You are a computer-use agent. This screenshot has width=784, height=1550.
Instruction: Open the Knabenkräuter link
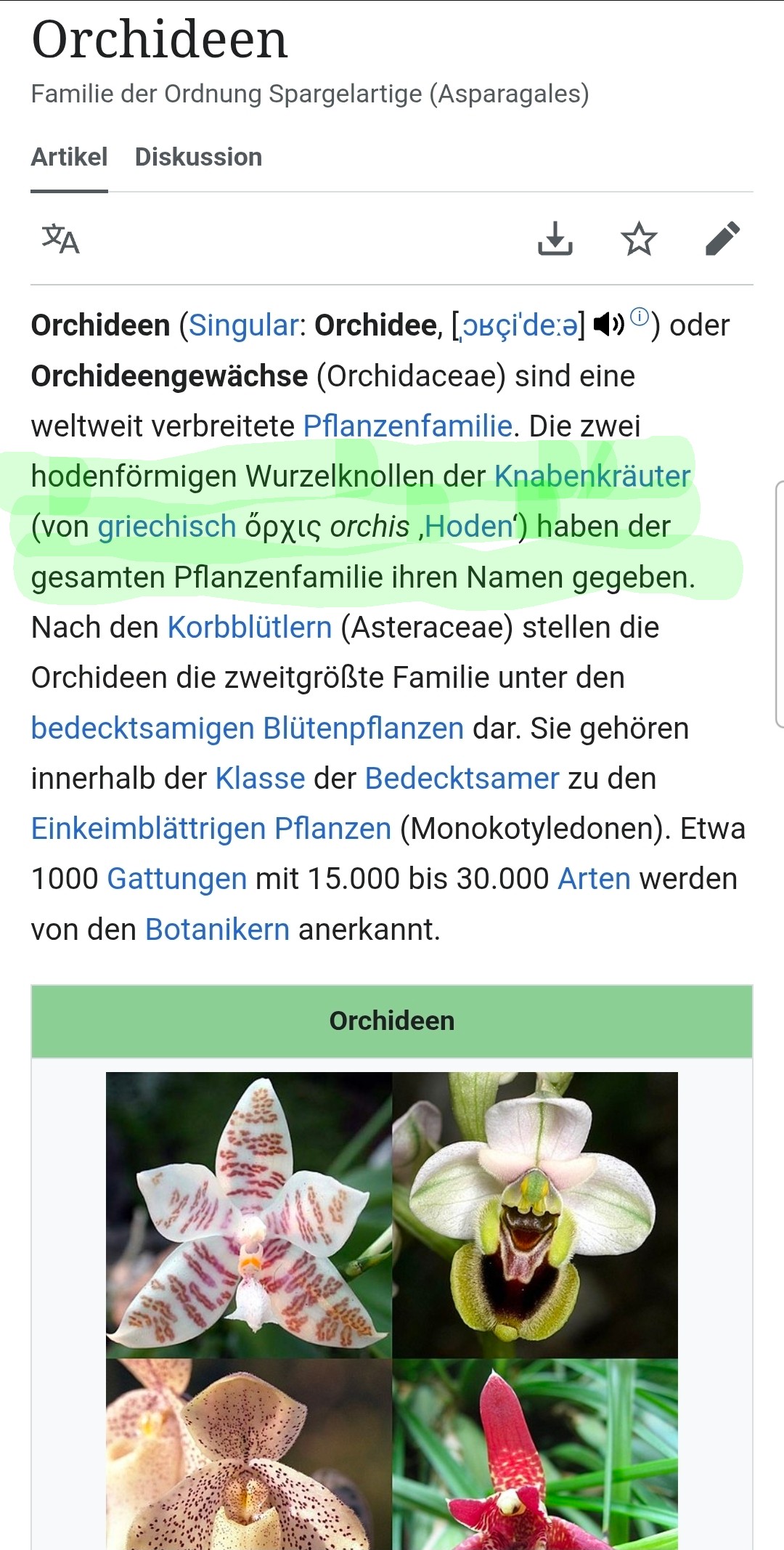click(592, 476)
